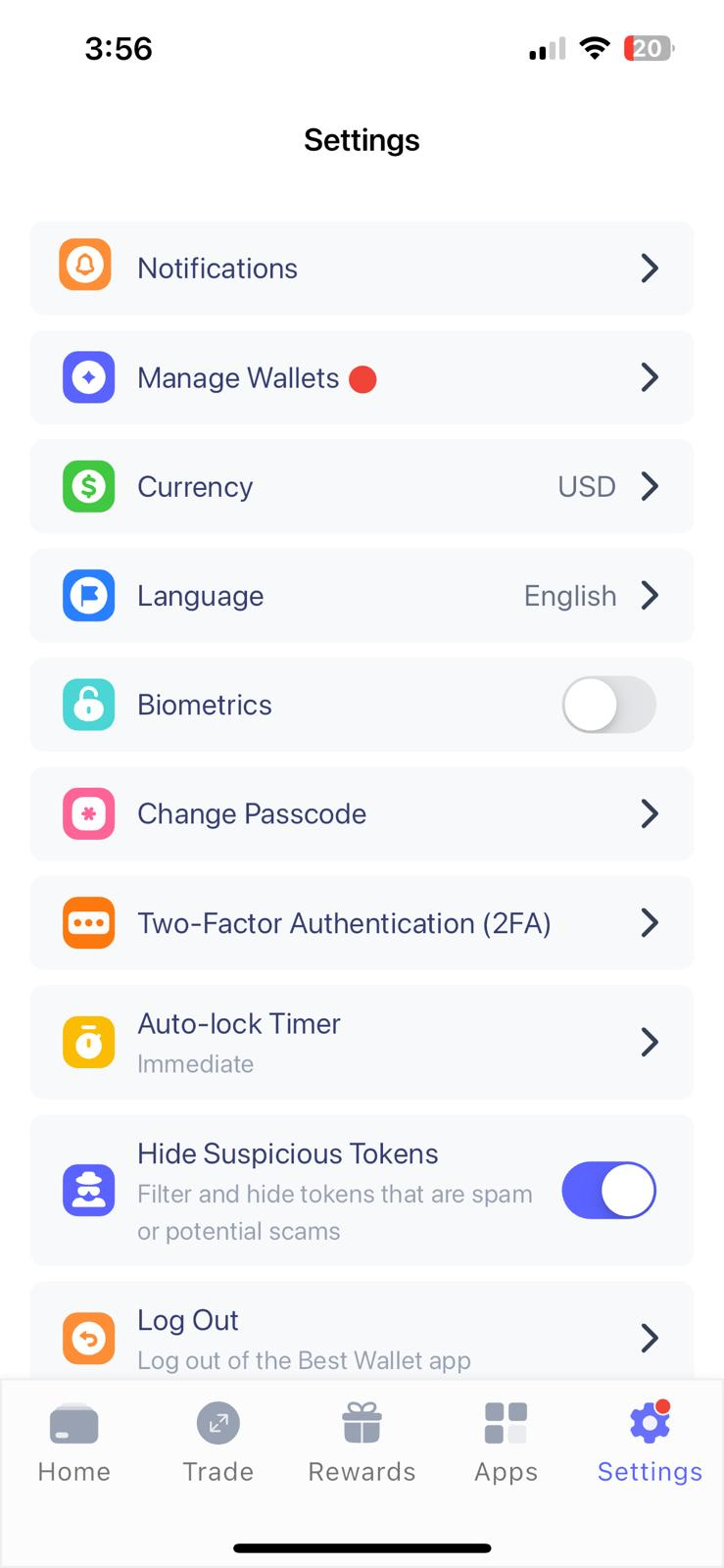Click the Language flag icon

point(88,595)
